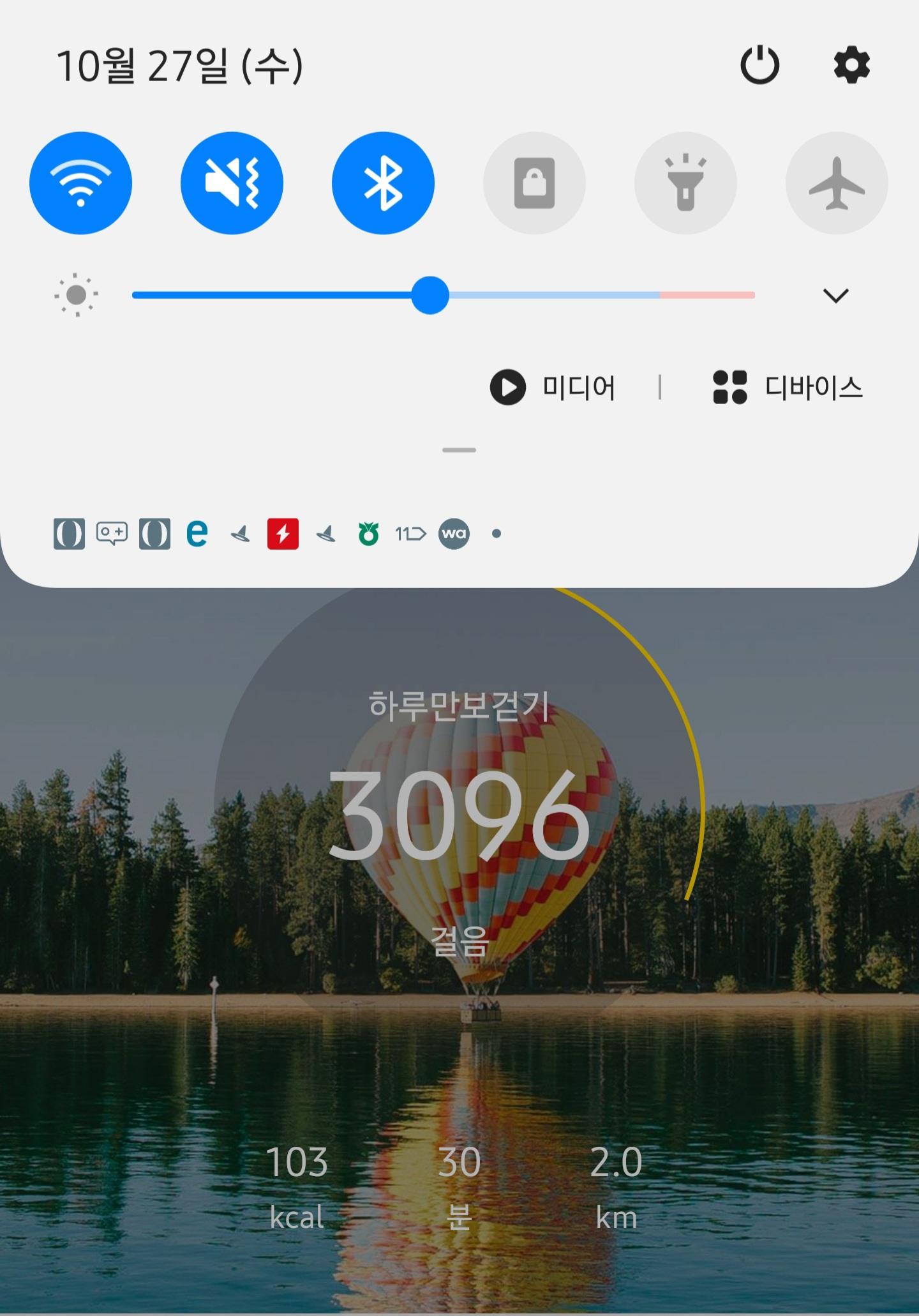Enable airplane mode
This screenshot has height=1316, width=919.
pyautogui.click(x=836, y=183)
